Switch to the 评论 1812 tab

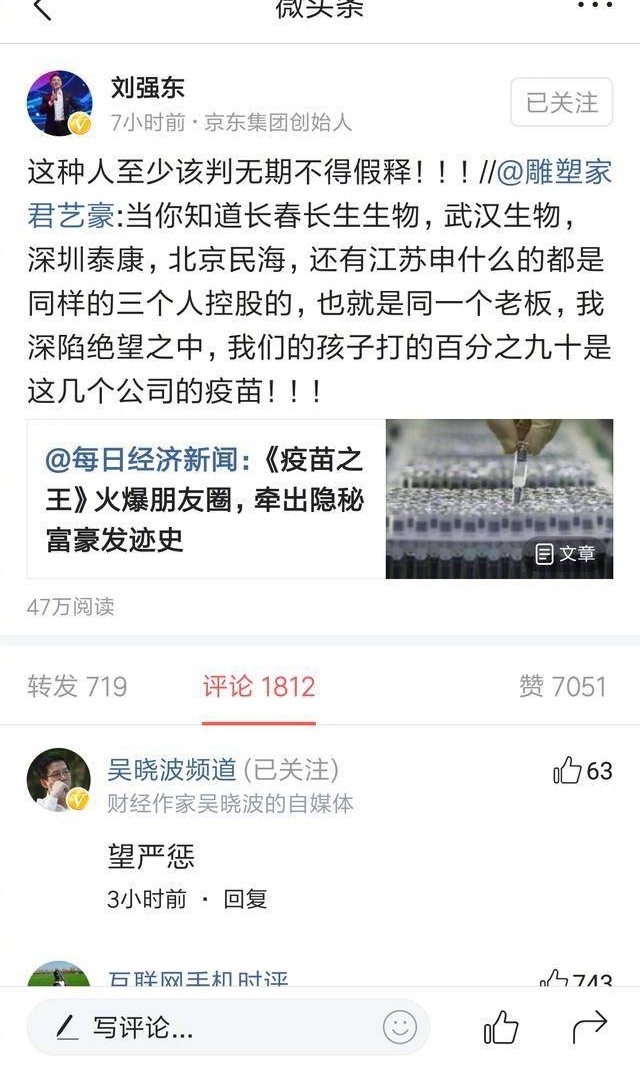(x=258, y=686)
